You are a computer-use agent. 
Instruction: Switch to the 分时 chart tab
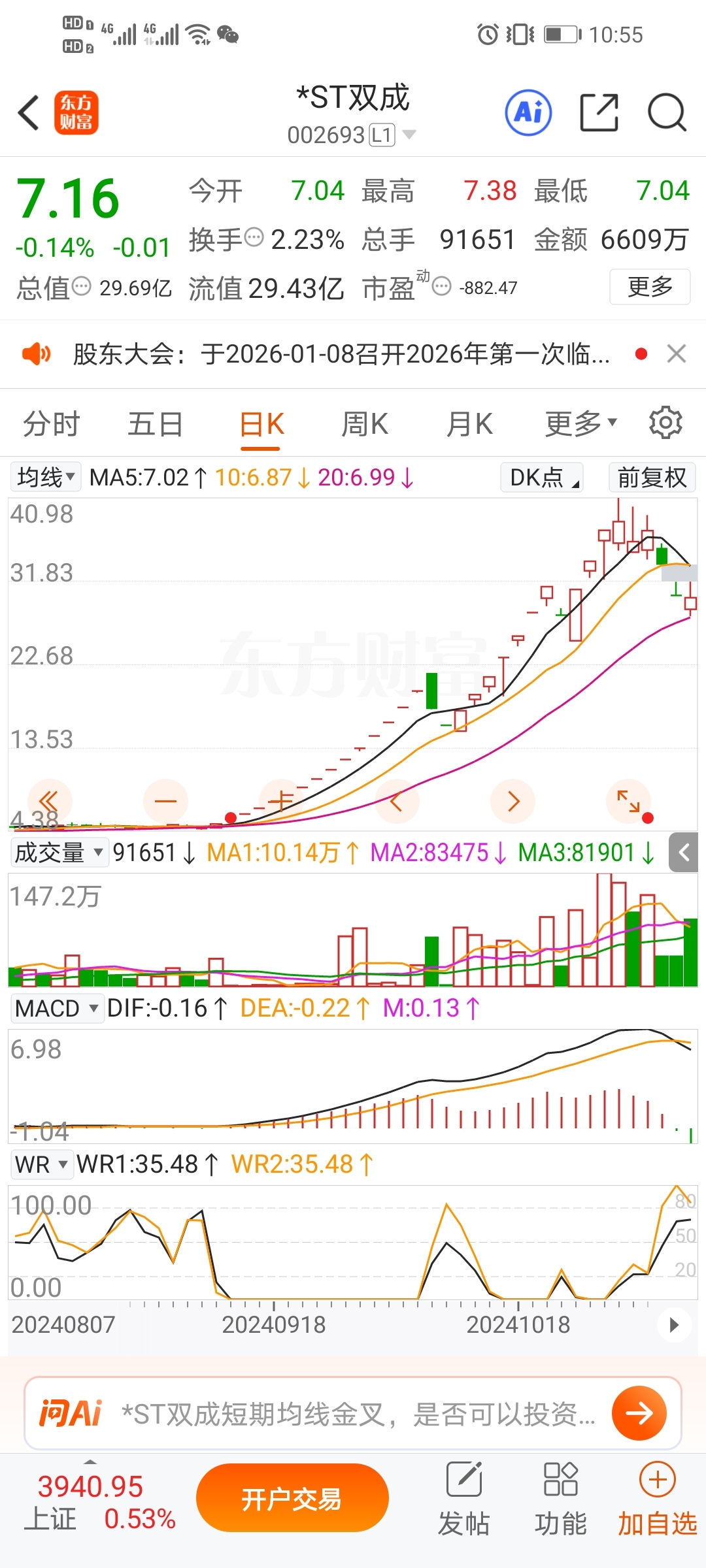coord(52,423)
